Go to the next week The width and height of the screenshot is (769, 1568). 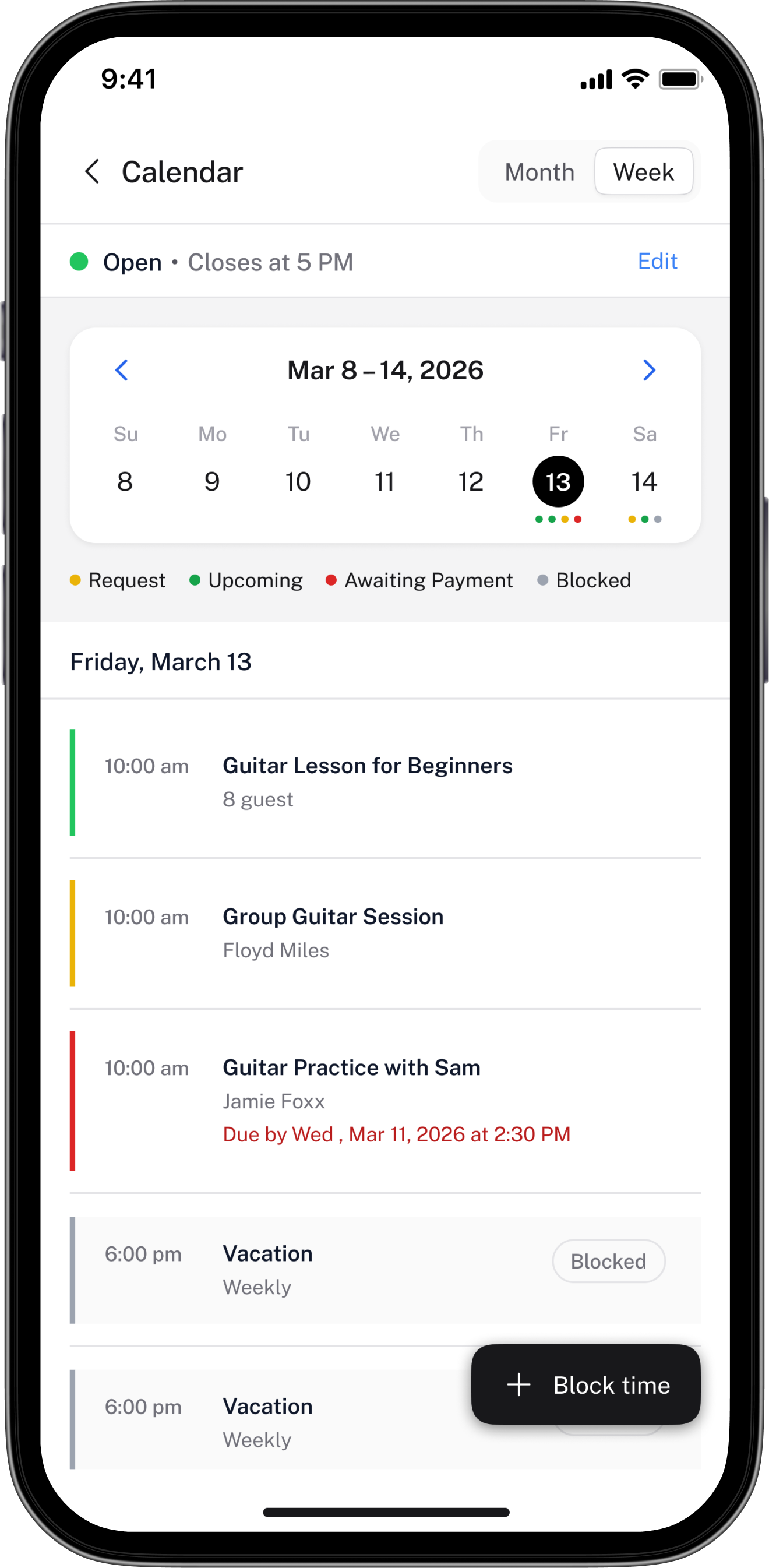[648, 370]
